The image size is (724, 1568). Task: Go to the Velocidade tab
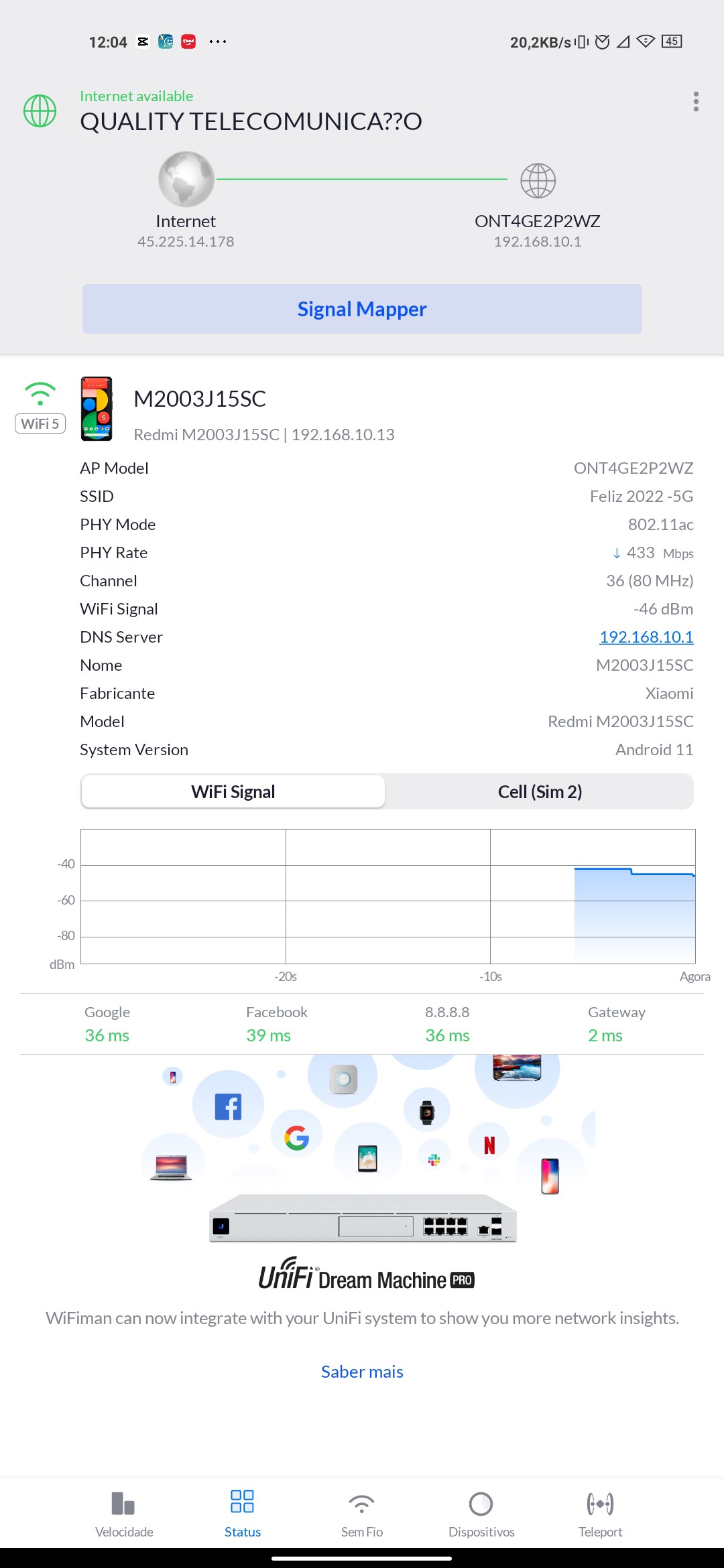(x=124, y=1513)
